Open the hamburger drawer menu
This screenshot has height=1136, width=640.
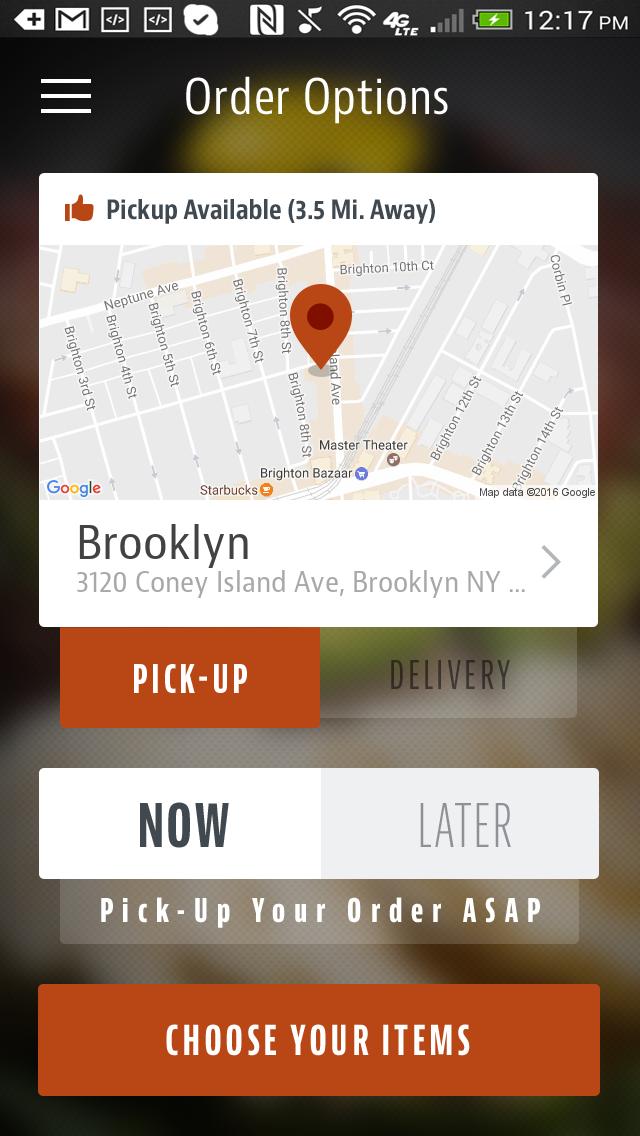coord(66,96)
